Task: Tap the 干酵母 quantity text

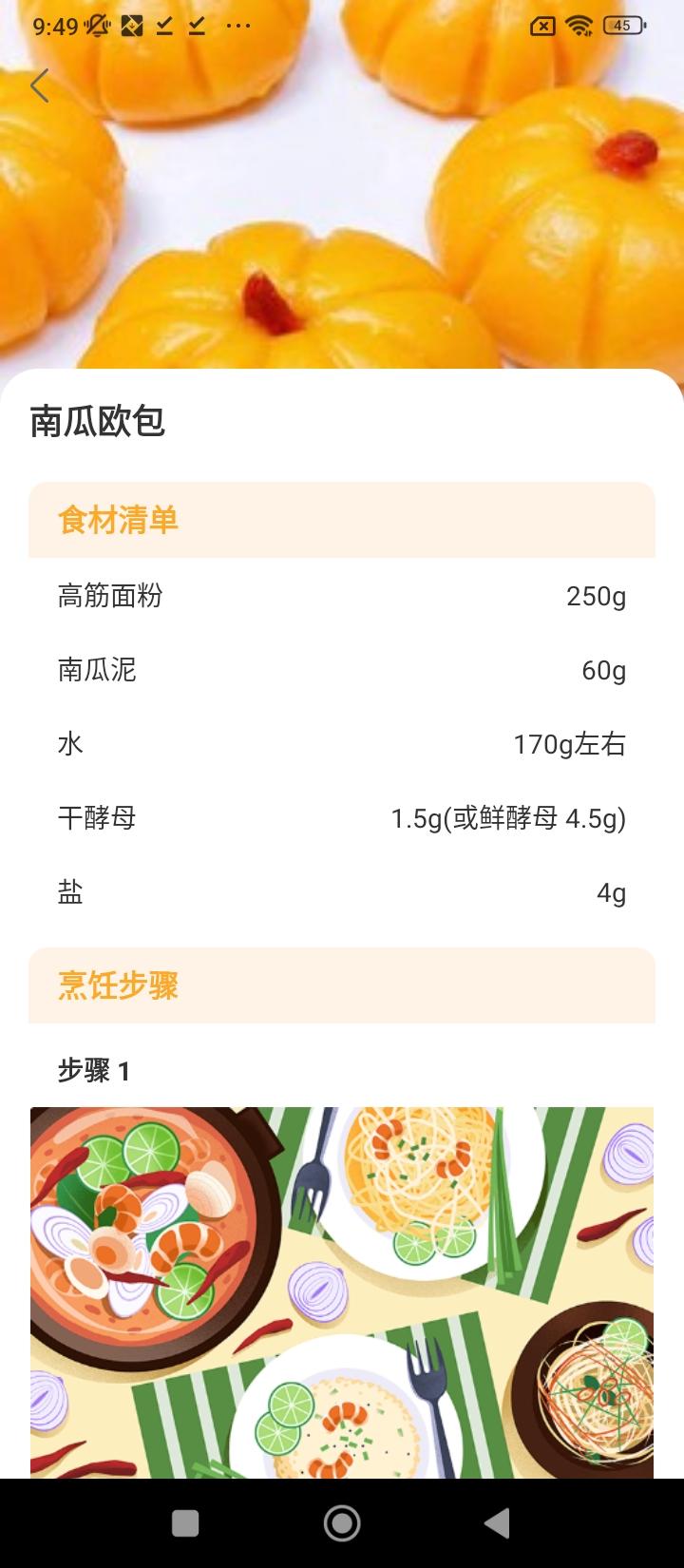Action: [x=507, y=818]
